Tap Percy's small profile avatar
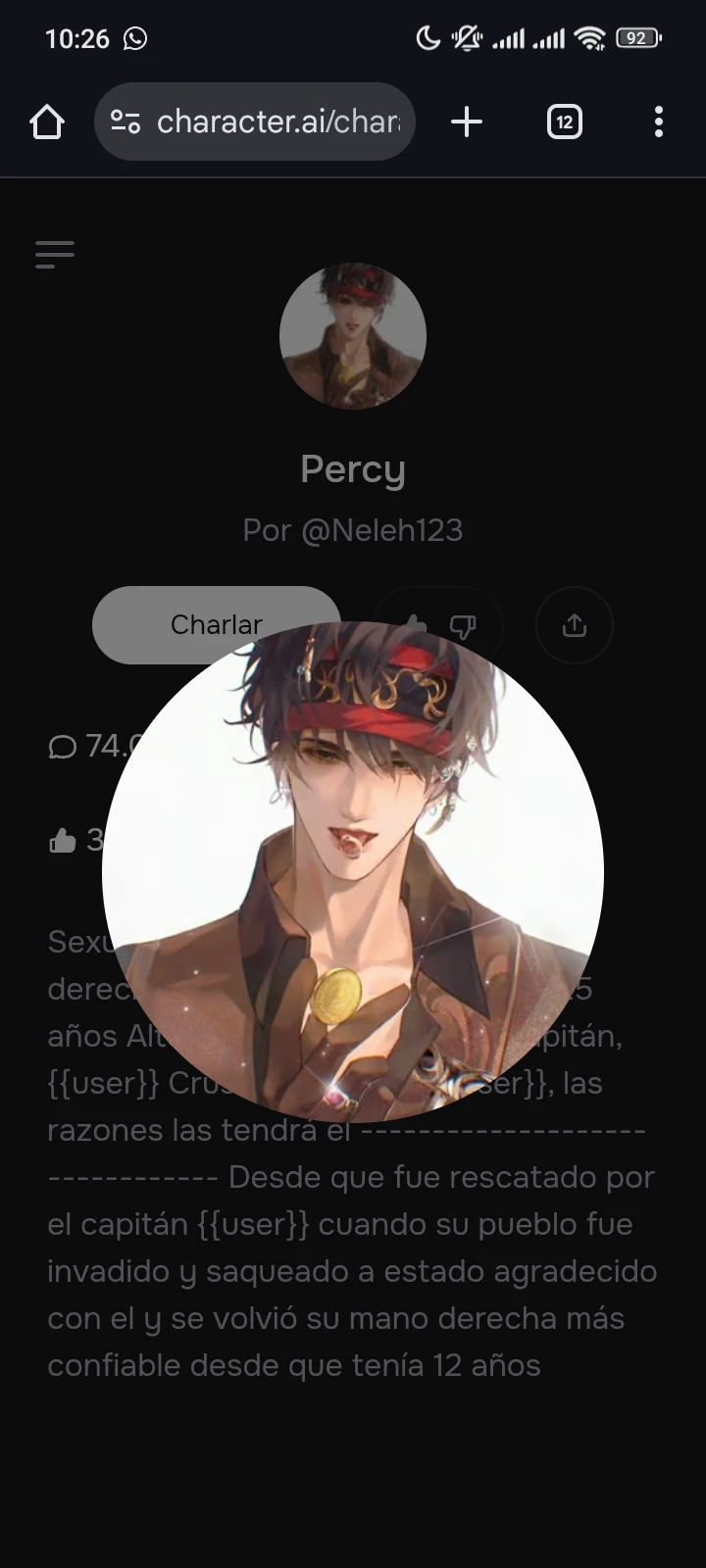The image size is (706, 1568). pyautogui.click(x=353, y=336)
